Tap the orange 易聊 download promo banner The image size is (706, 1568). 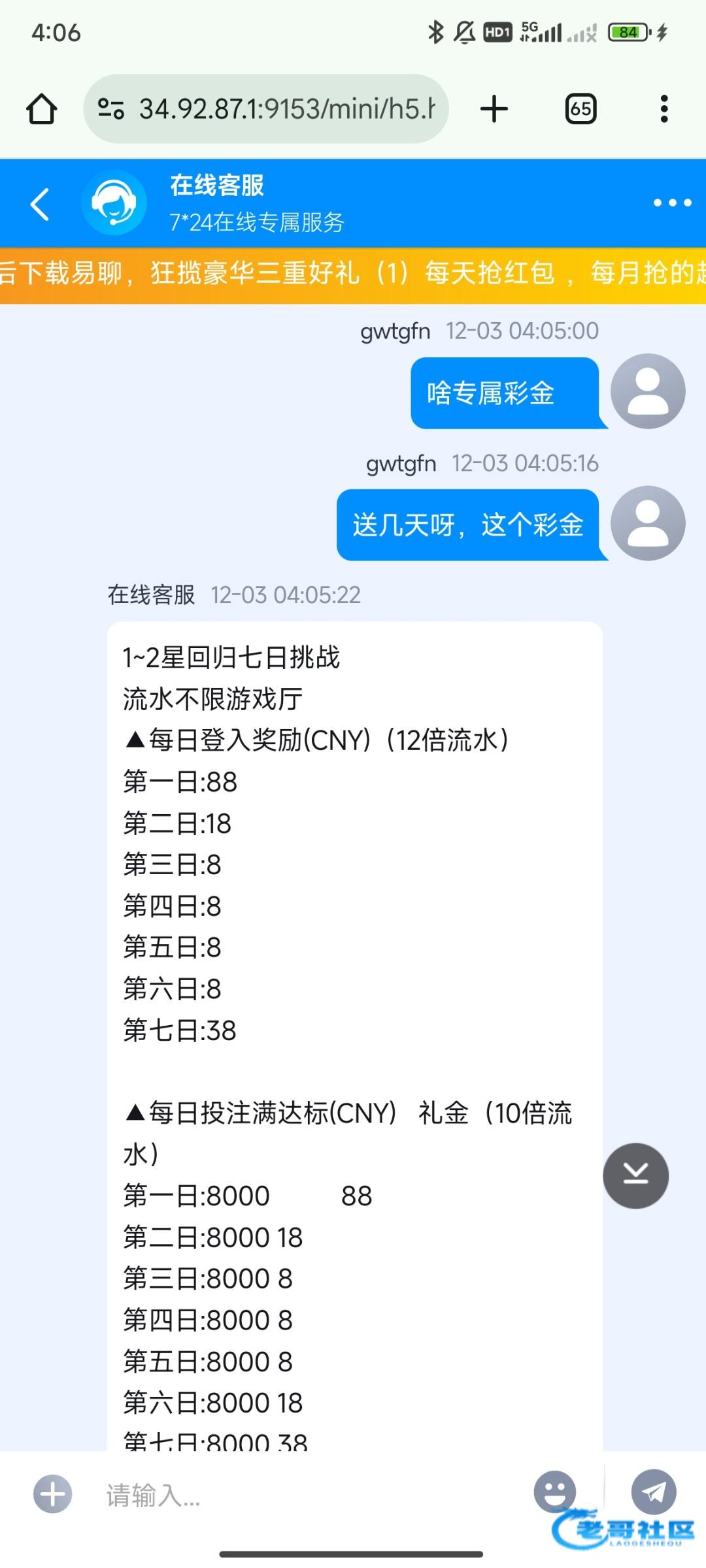(353, 274)
